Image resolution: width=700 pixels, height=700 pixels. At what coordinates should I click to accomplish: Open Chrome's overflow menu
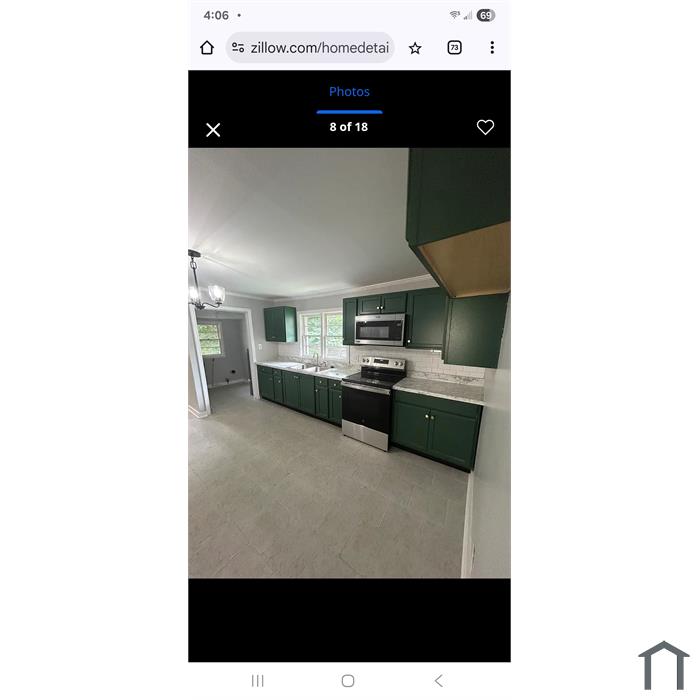491,48
